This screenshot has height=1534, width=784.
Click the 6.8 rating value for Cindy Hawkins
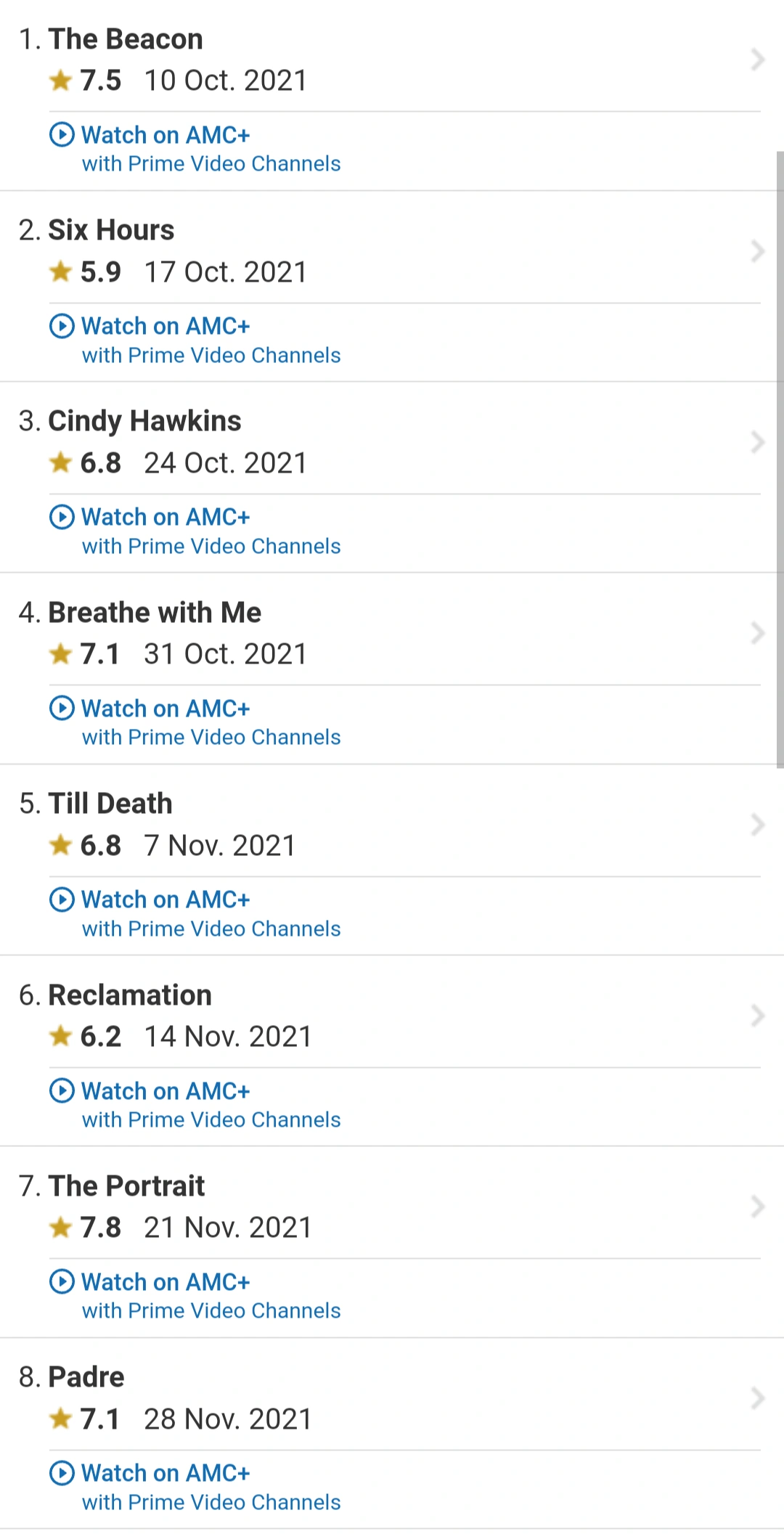tap(101, 462)
